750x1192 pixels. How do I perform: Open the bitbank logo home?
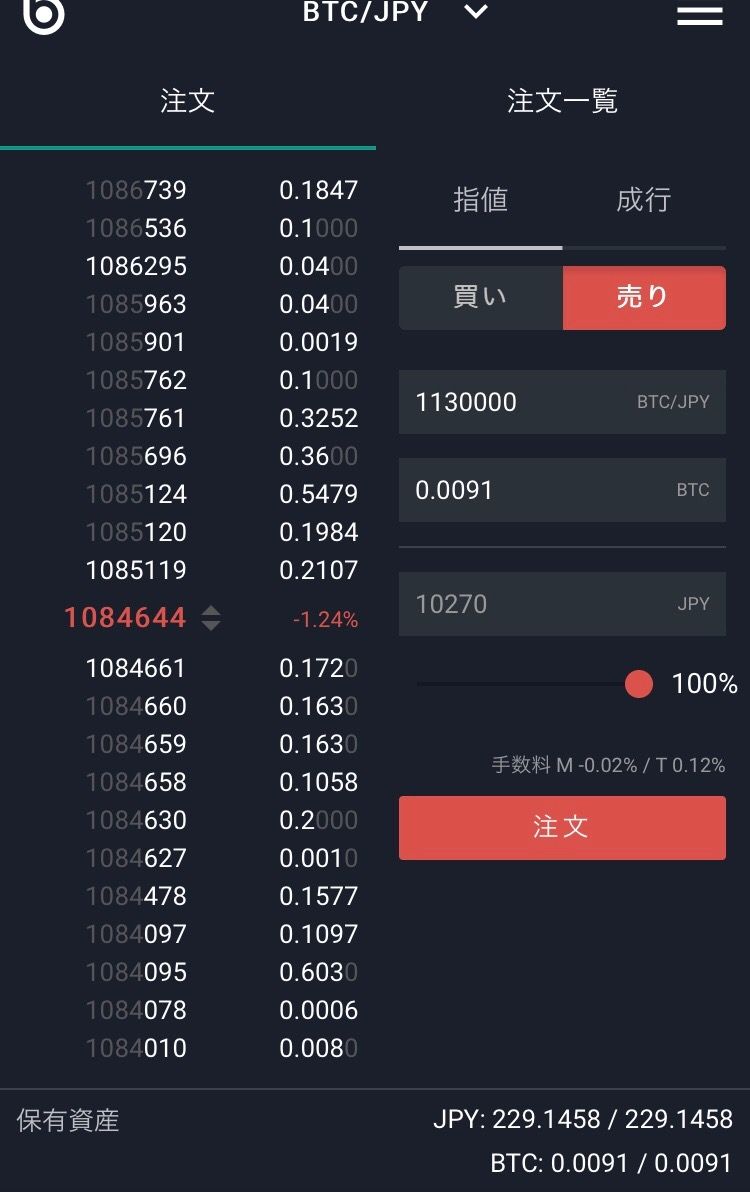pyautogui.click(x=43, y=15)
